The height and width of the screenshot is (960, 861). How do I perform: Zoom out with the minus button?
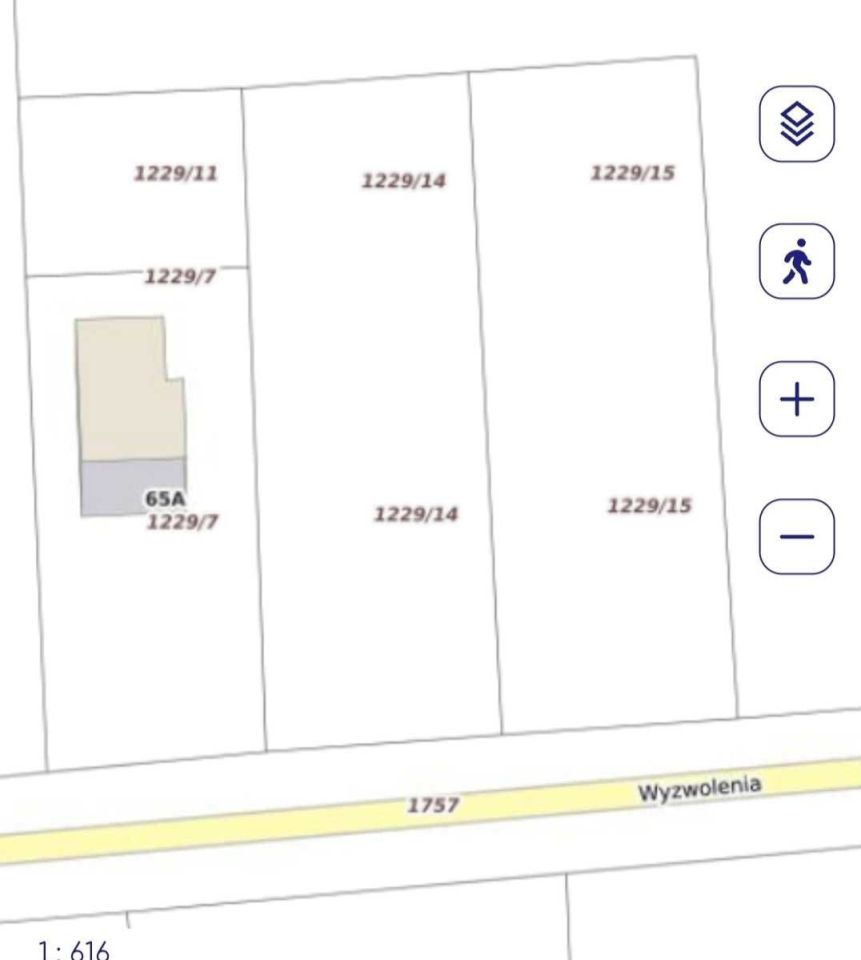(797, 537)
